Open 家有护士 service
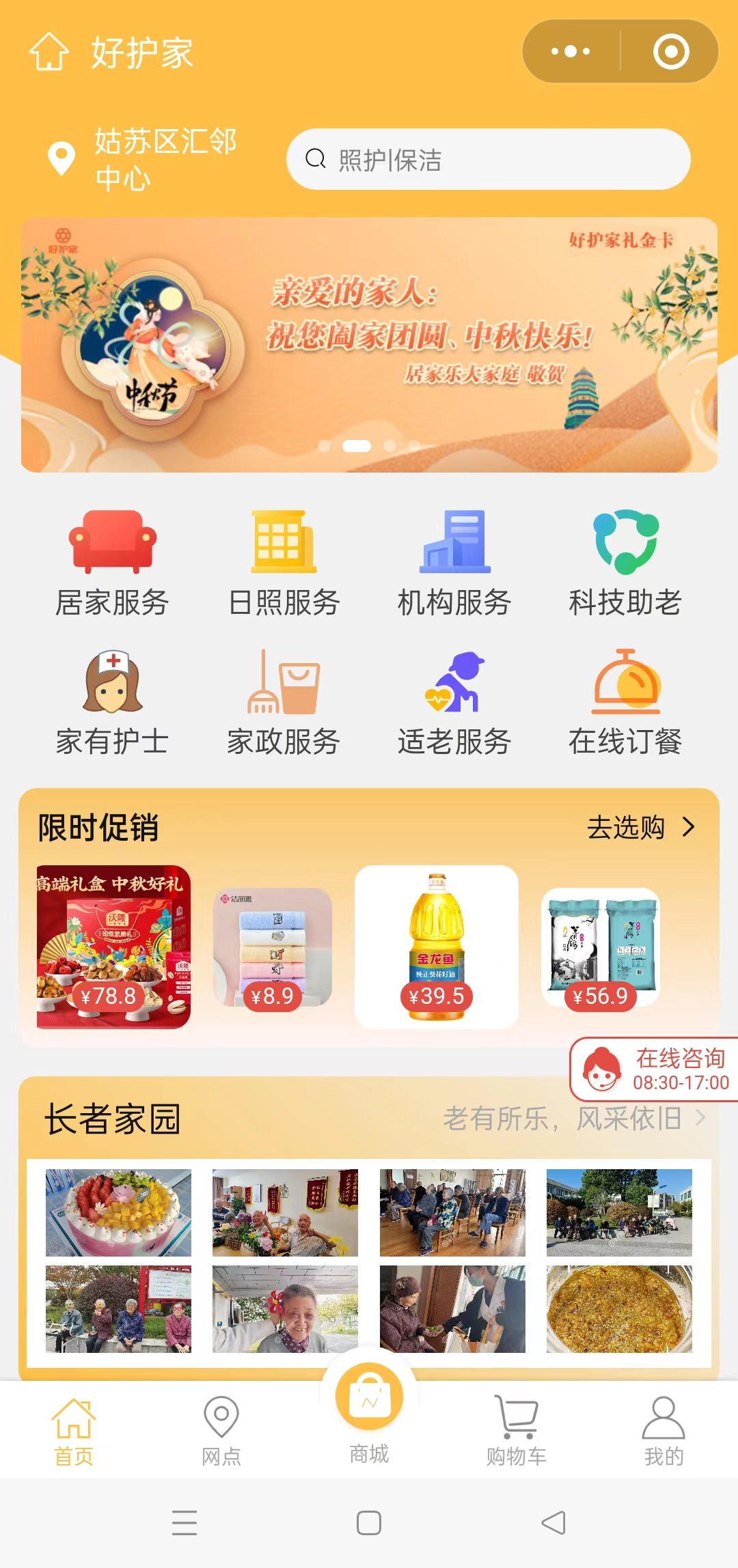Viewport: 738px width, 1568px height. point(113,703)
